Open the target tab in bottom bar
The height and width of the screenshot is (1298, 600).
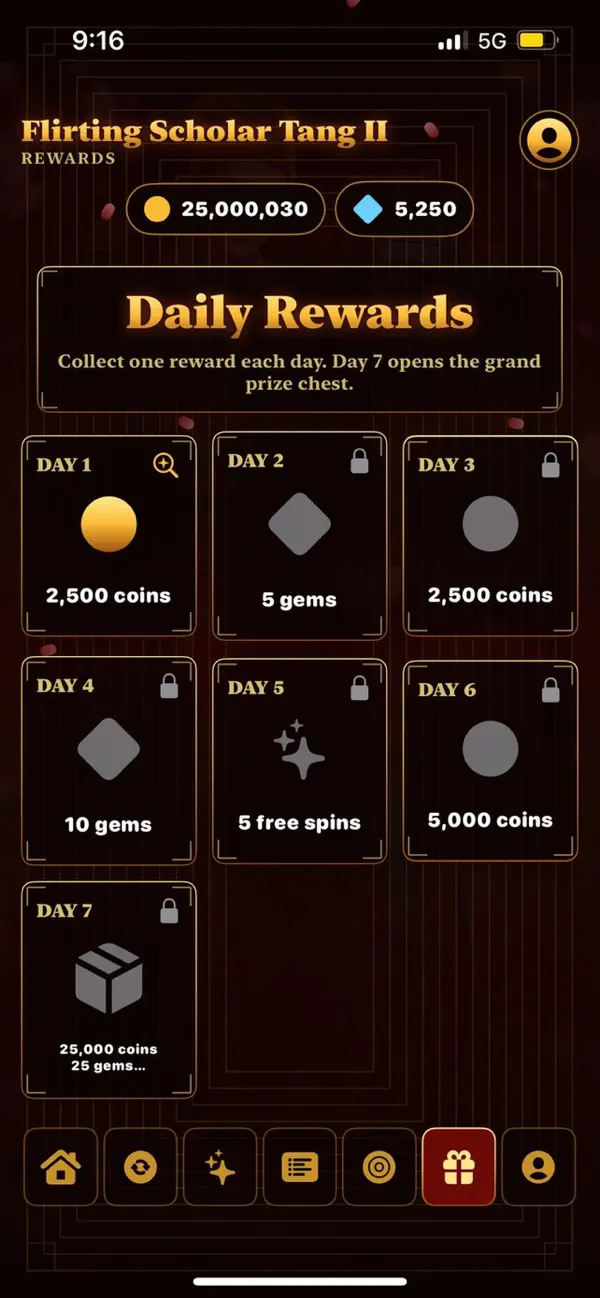[379, 1167]
